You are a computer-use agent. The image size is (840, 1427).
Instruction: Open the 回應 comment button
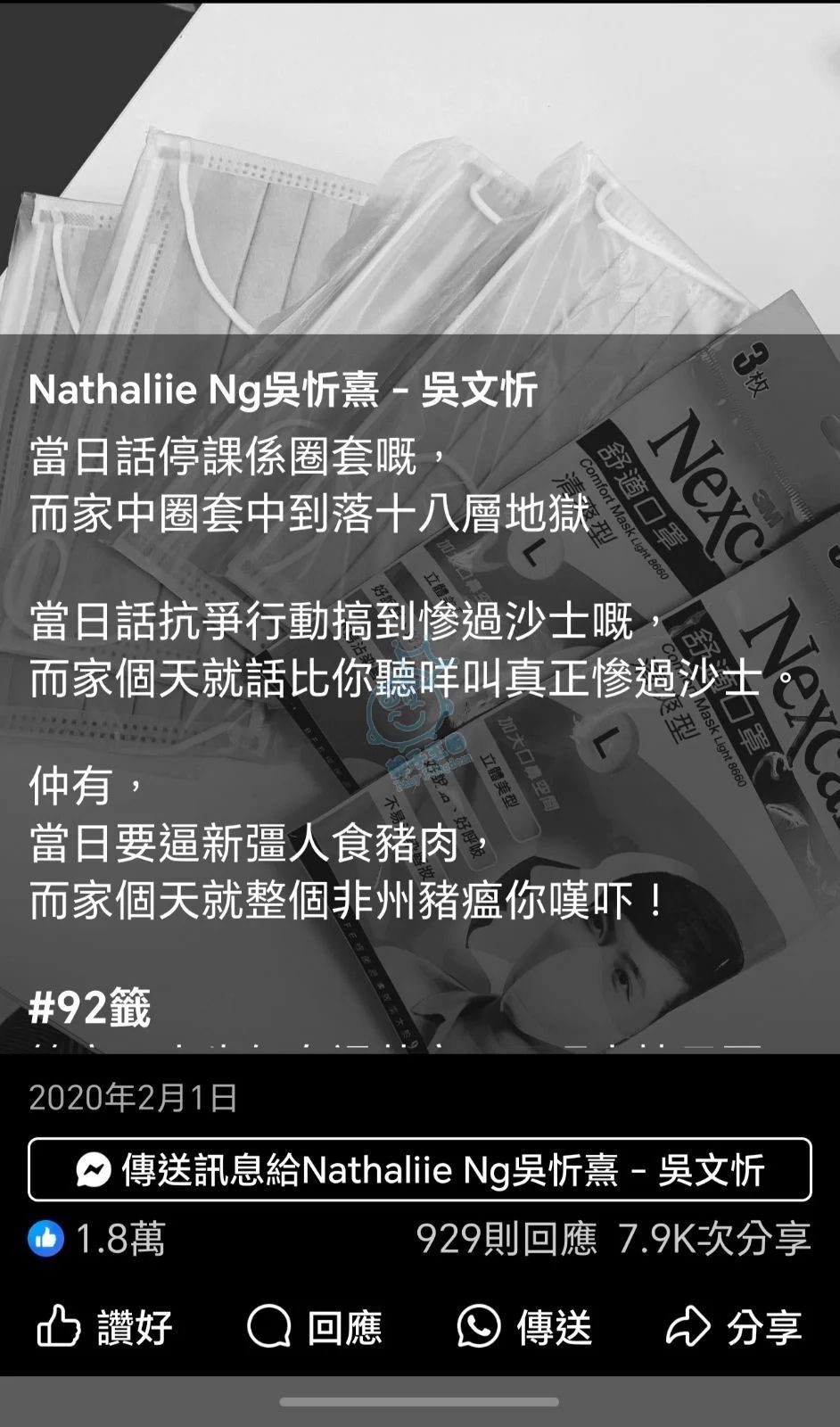pyautogui.click(x=315, y=1327)
